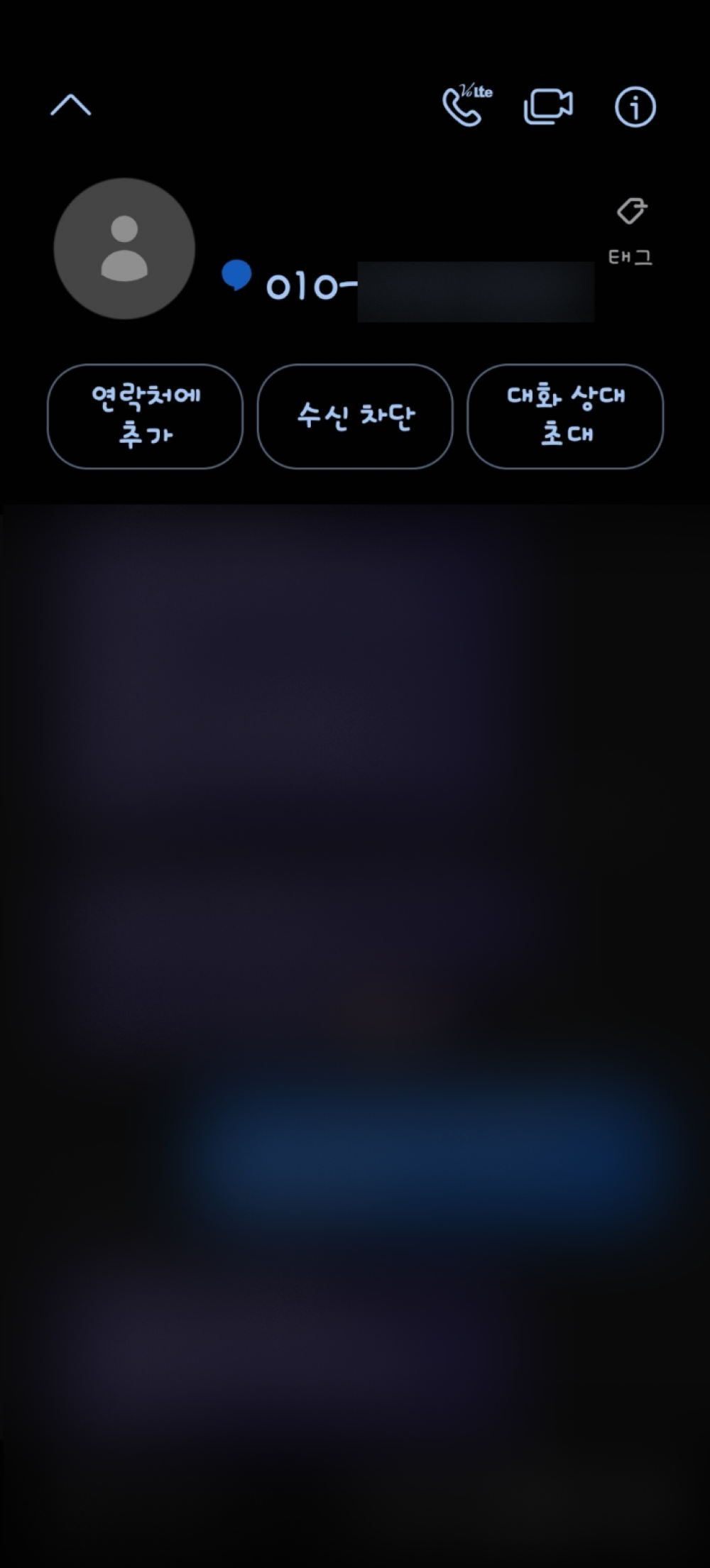Start a video call
Image resolution: width=710 pixels, height=1568 pixels.
pyautogui.click(x=548, y=106)
